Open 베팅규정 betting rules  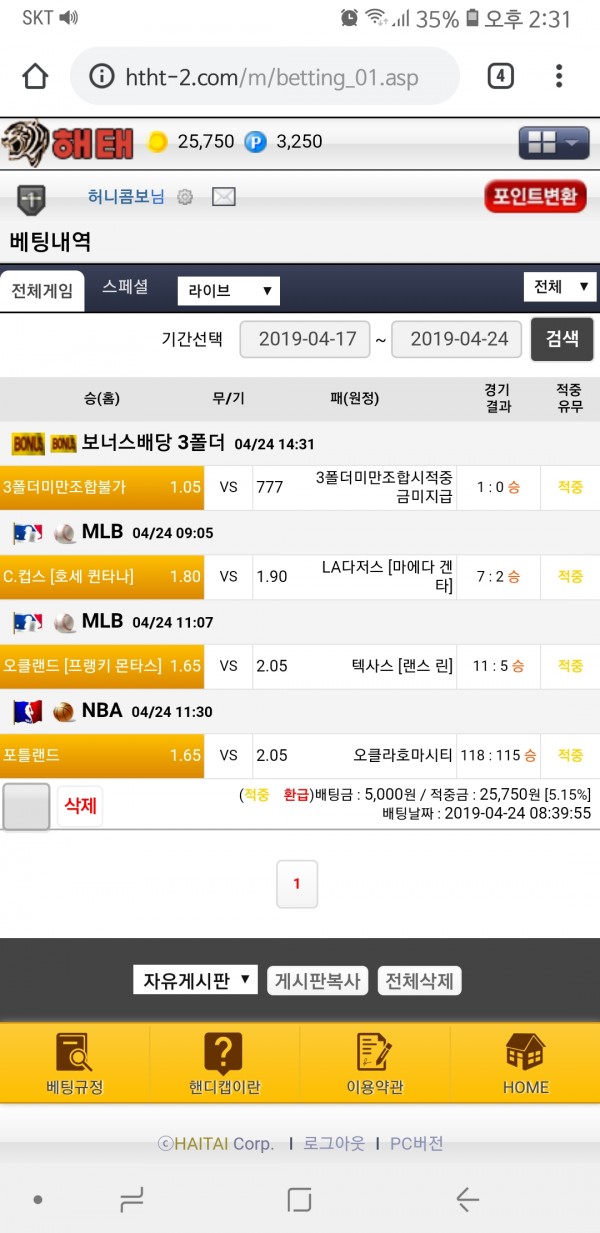tap(75, 1063)
